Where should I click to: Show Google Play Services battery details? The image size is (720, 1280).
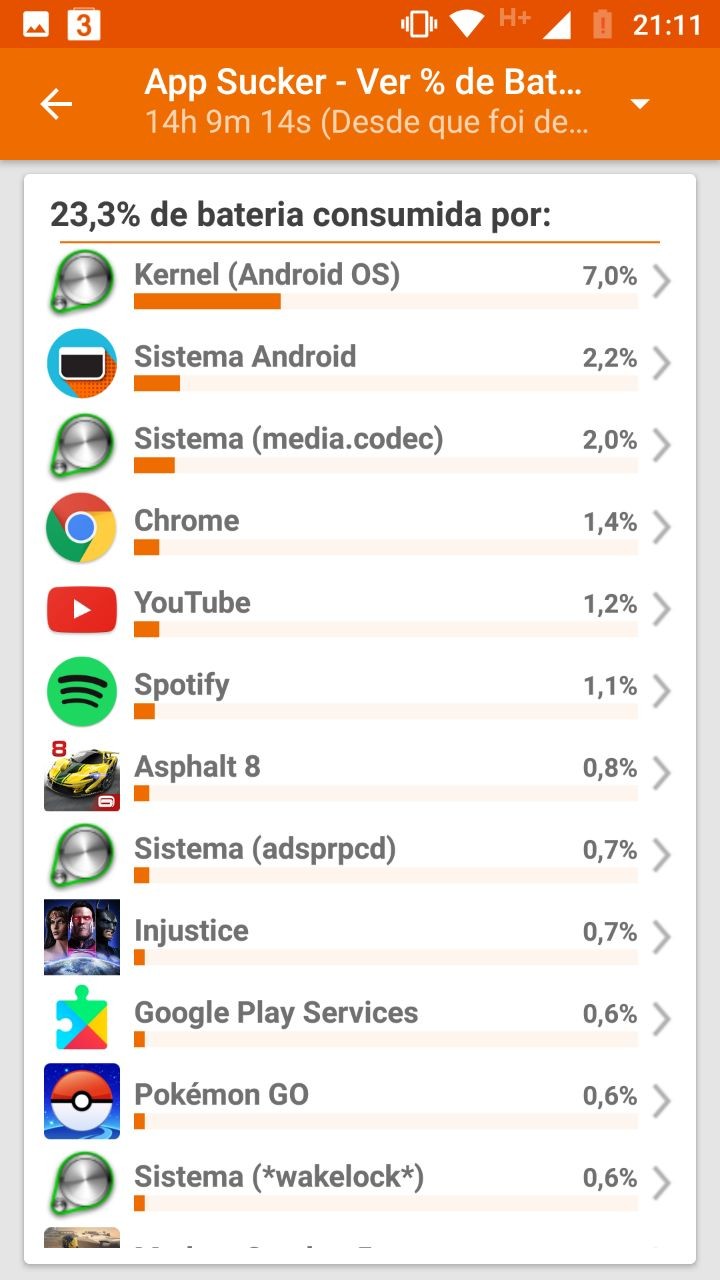click(x=360, y=1020)
